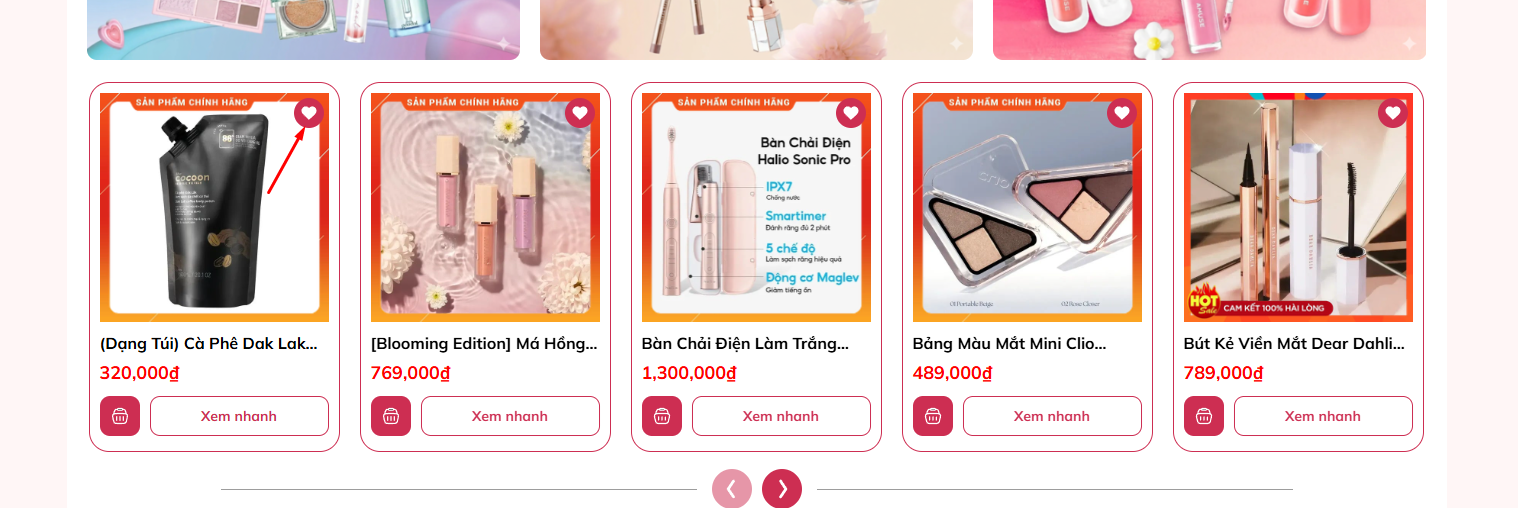The width and height of the screenshot is (1518, 508).
Task: Open the Bảng Màu Mắt Mini Clio title
Action: [x=1009, y=344]
